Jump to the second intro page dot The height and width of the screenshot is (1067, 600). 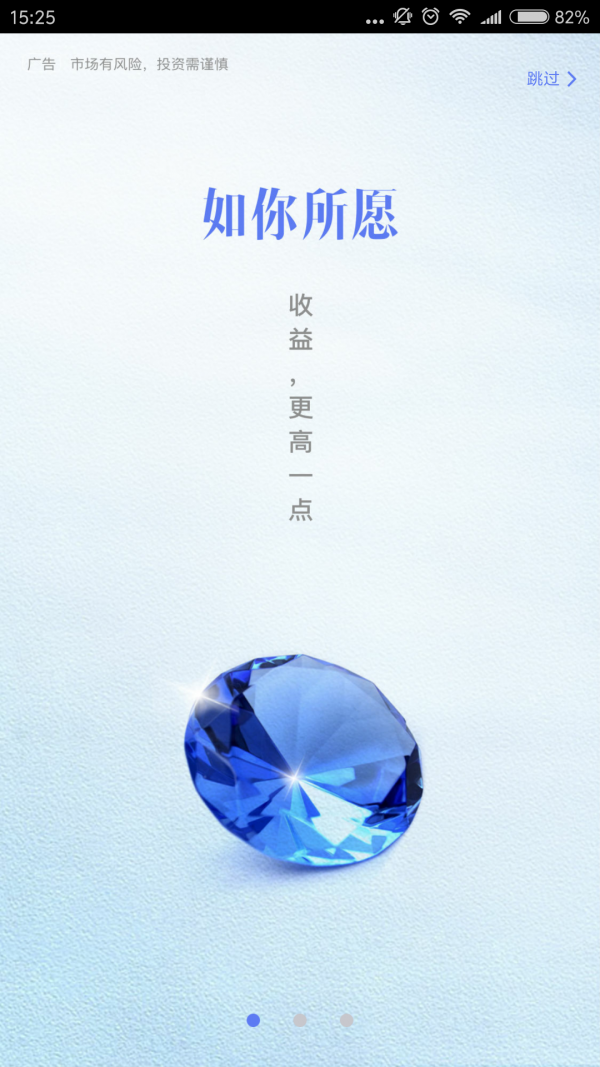(x=299, y=1020)
